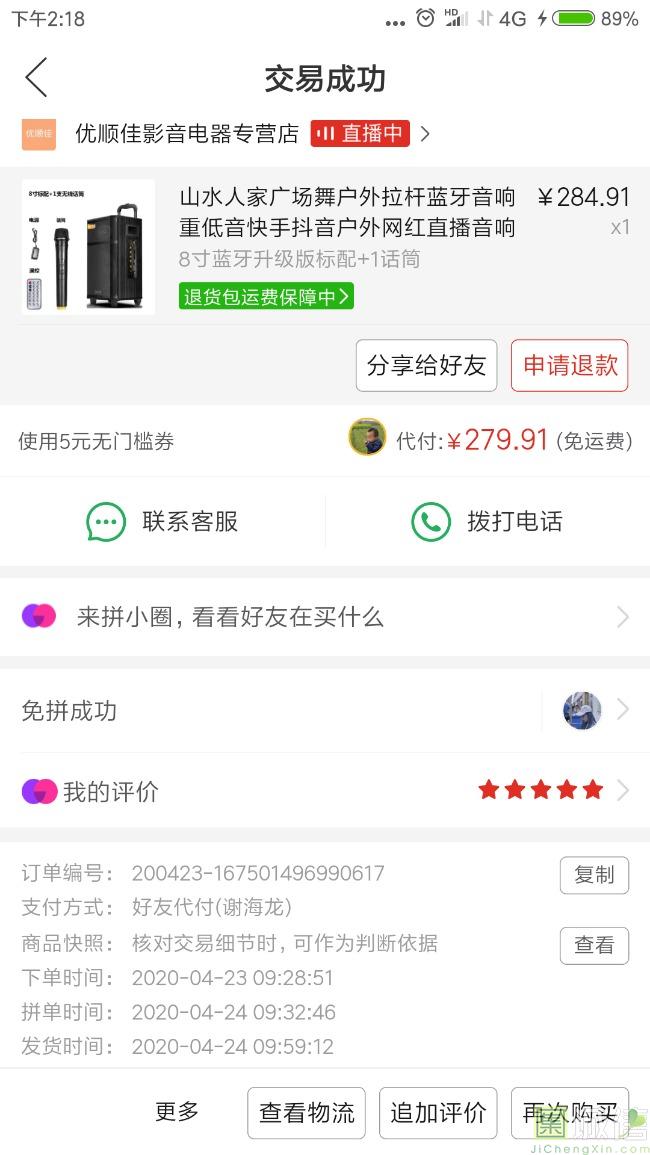Tap 查看物流 to track shipment
The image size is (650, 1155).
pyautogui.click(x=306, y=1113)
